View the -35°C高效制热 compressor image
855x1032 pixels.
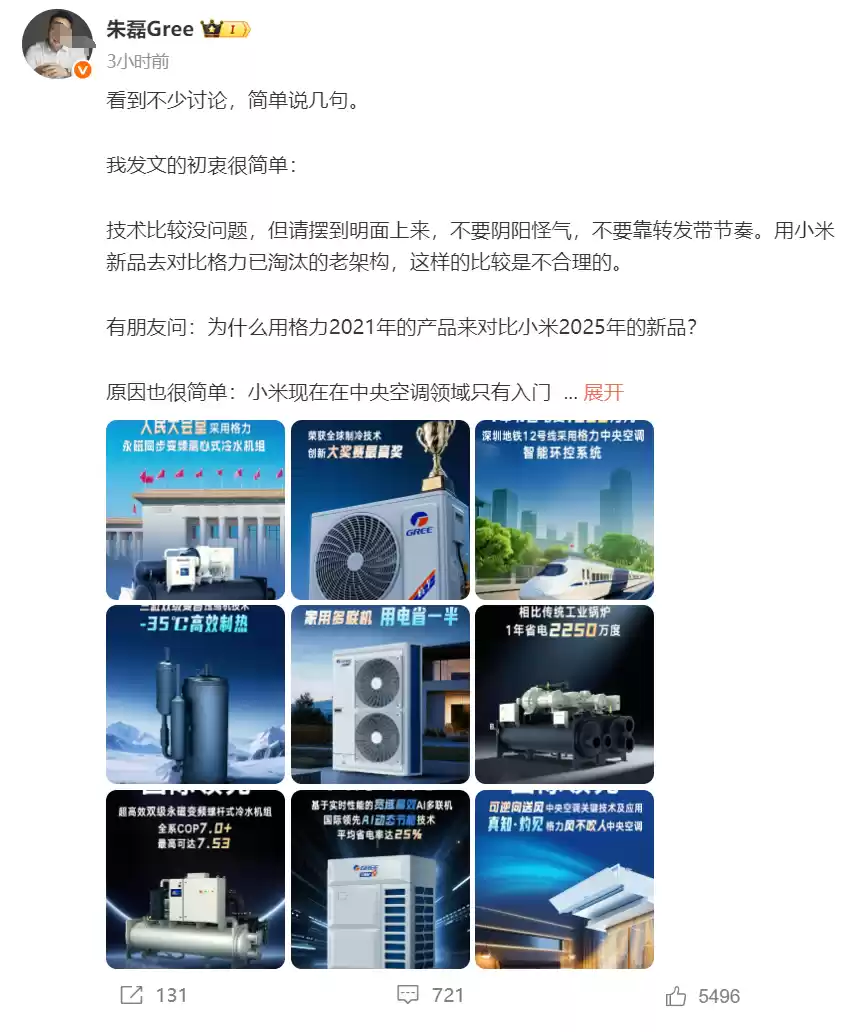(196, 694)
